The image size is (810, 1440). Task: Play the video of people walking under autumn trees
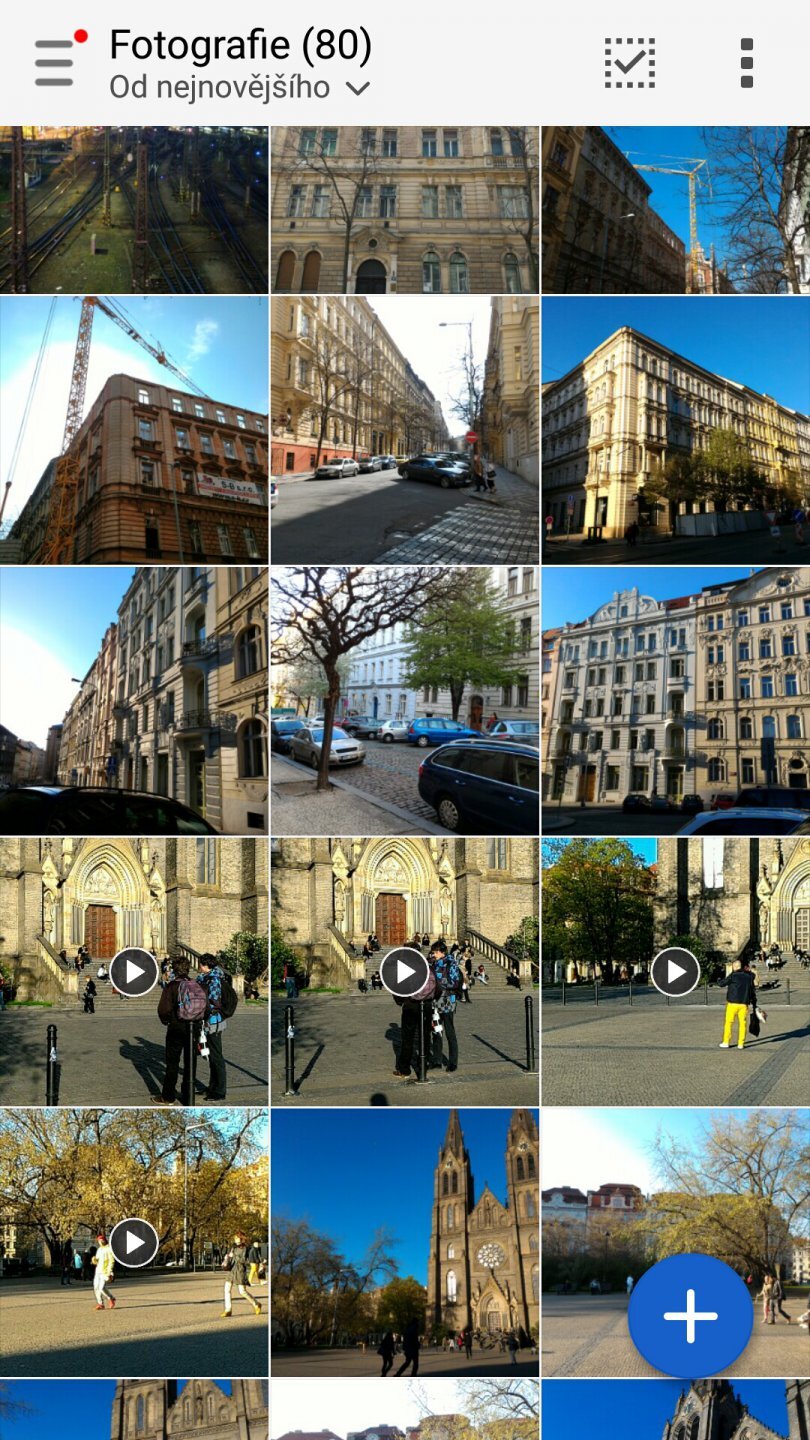click(134, 1242)
